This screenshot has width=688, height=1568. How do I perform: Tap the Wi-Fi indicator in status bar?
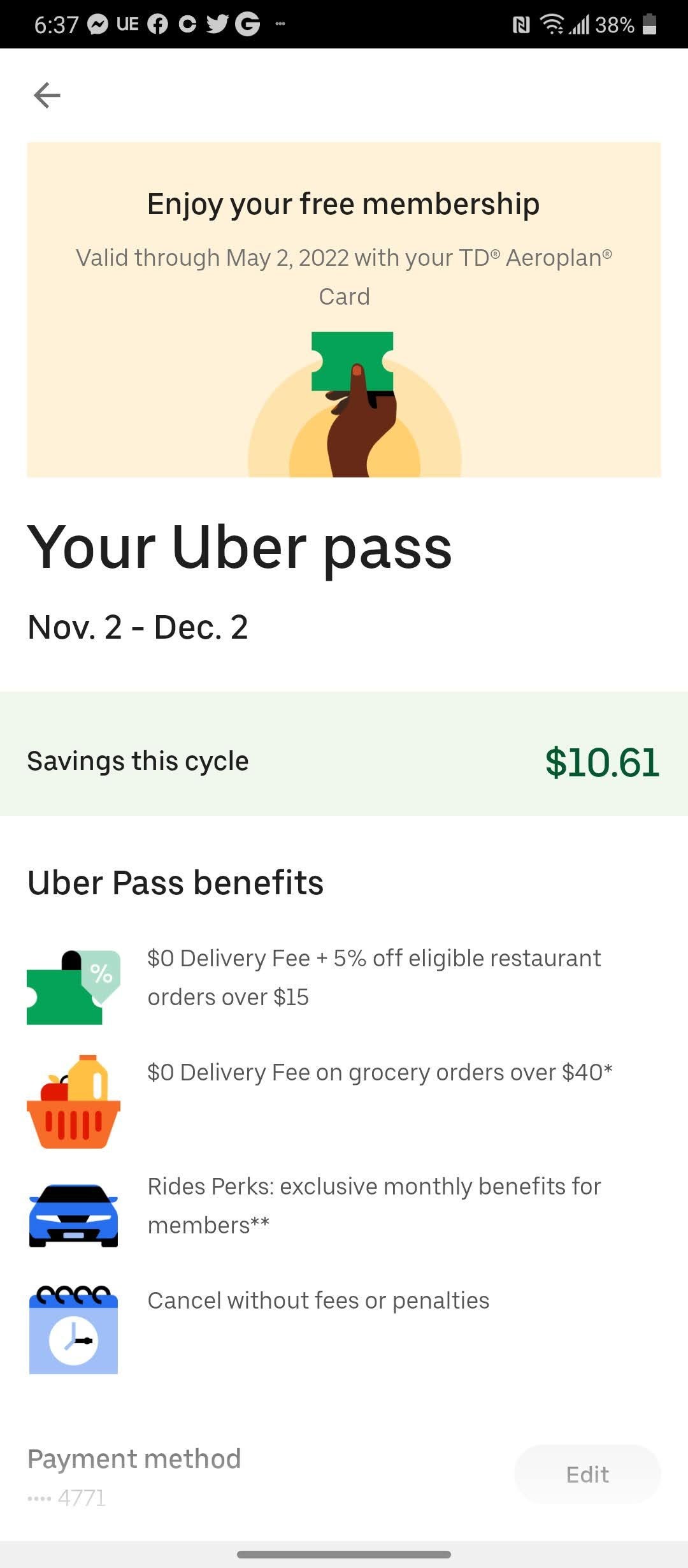(552, 24)
